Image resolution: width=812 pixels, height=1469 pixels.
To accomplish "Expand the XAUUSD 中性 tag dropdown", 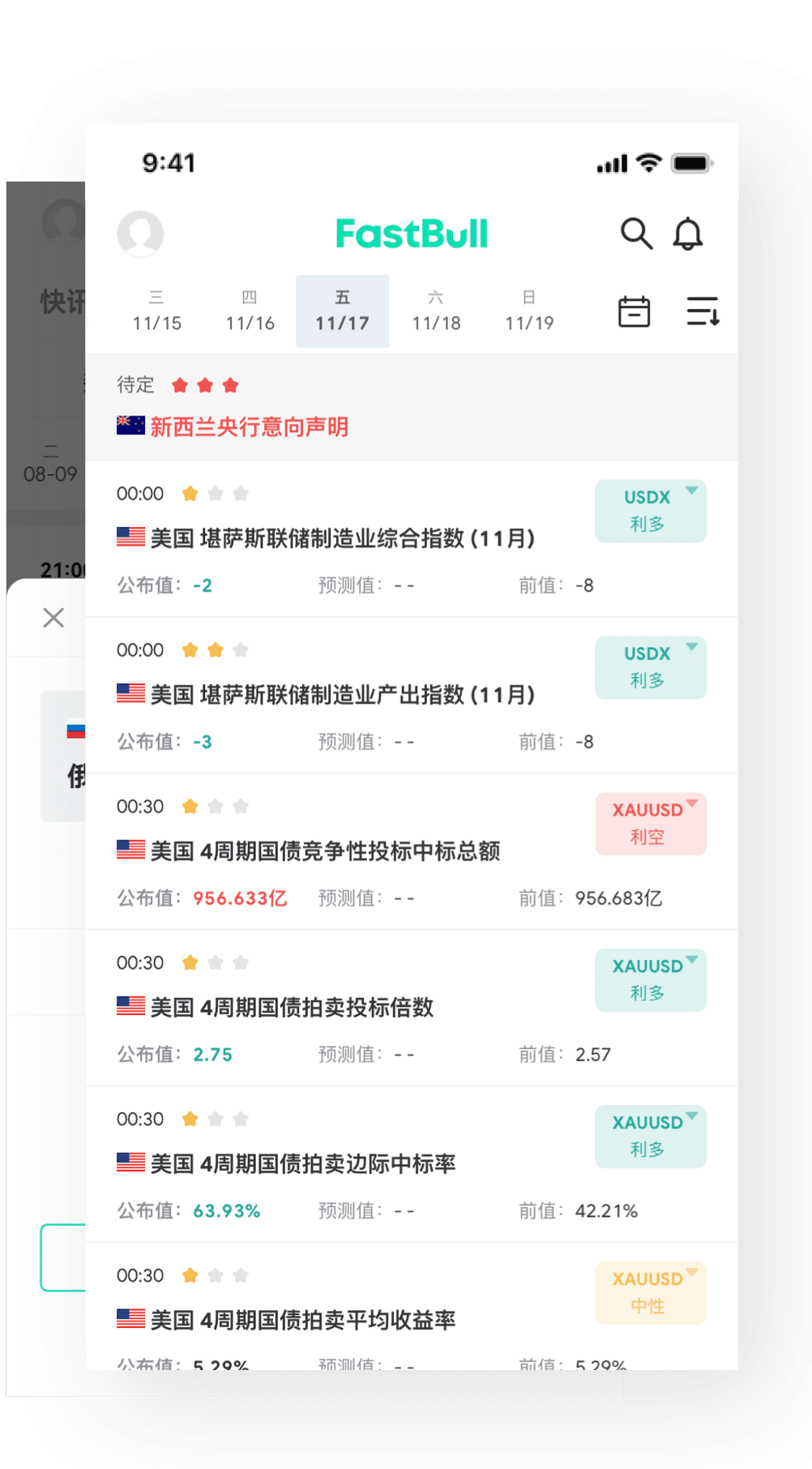I will click(692, 1271).
